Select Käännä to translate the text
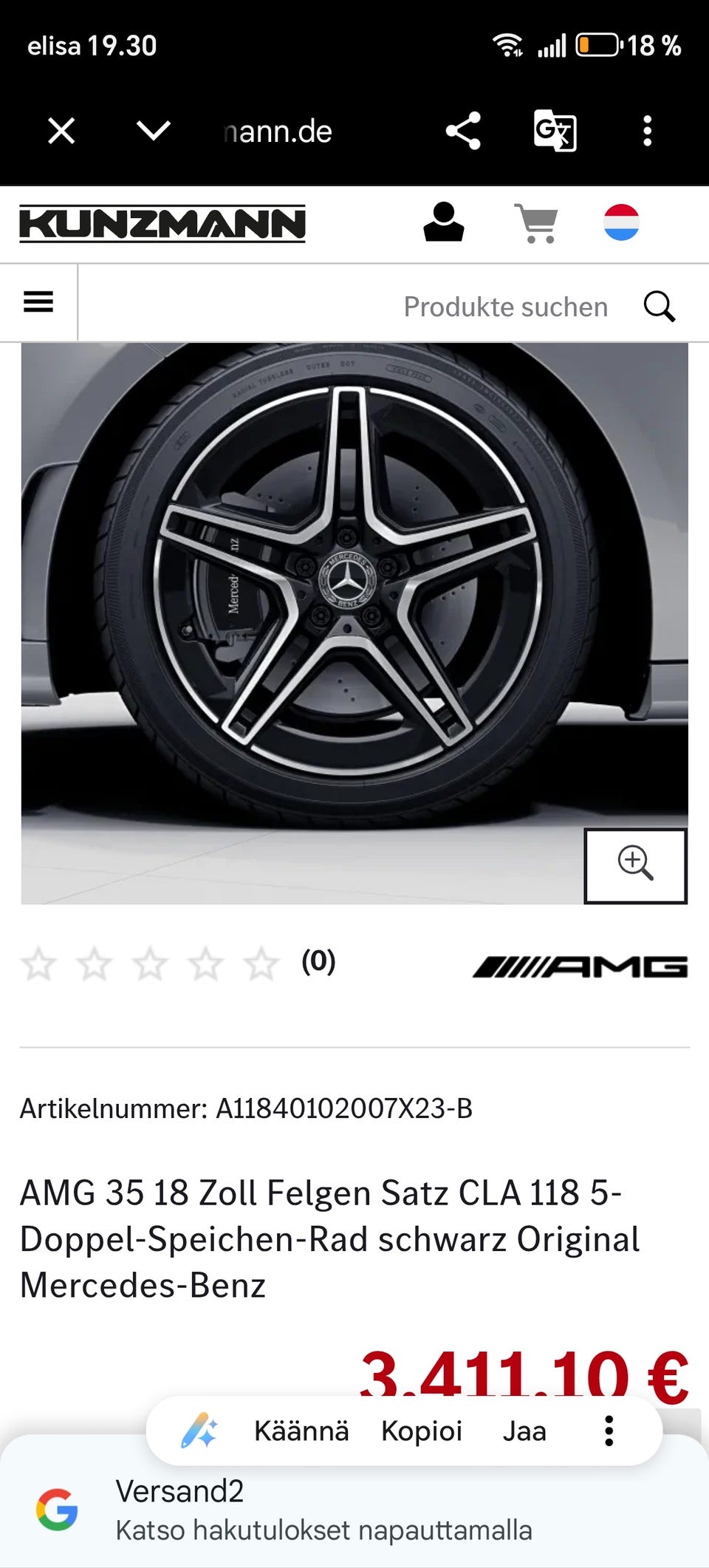 (301, 1431)
